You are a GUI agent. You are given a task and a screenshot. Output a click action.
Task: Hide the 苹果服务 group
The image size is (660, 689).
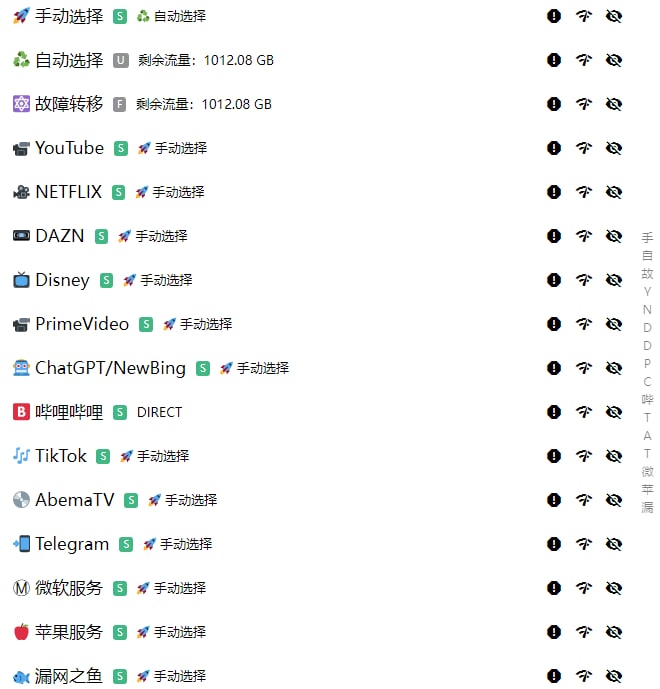coord(614,632)
